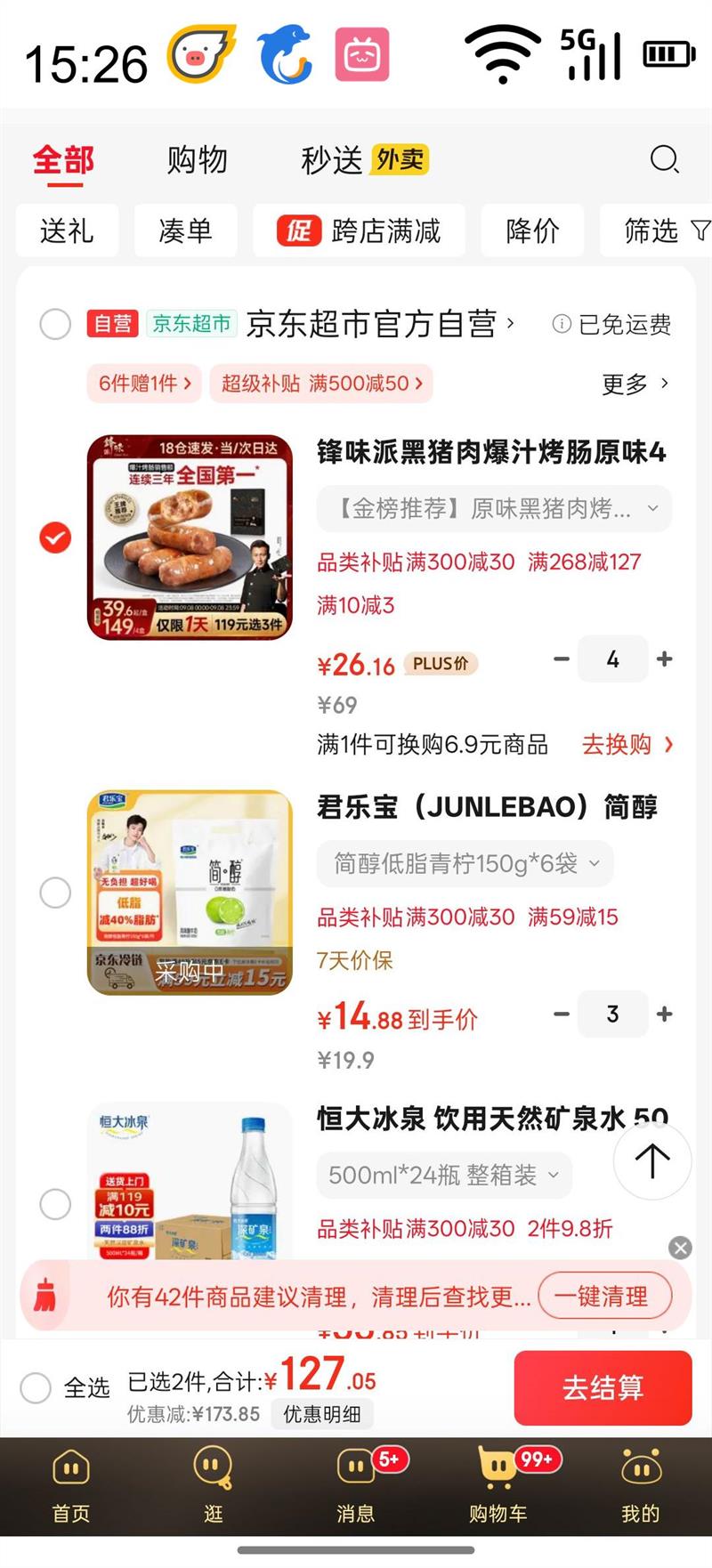Jump back to top with arrow button
The height and width of the screenshot is (1568, 712).
pos(651,1161)
